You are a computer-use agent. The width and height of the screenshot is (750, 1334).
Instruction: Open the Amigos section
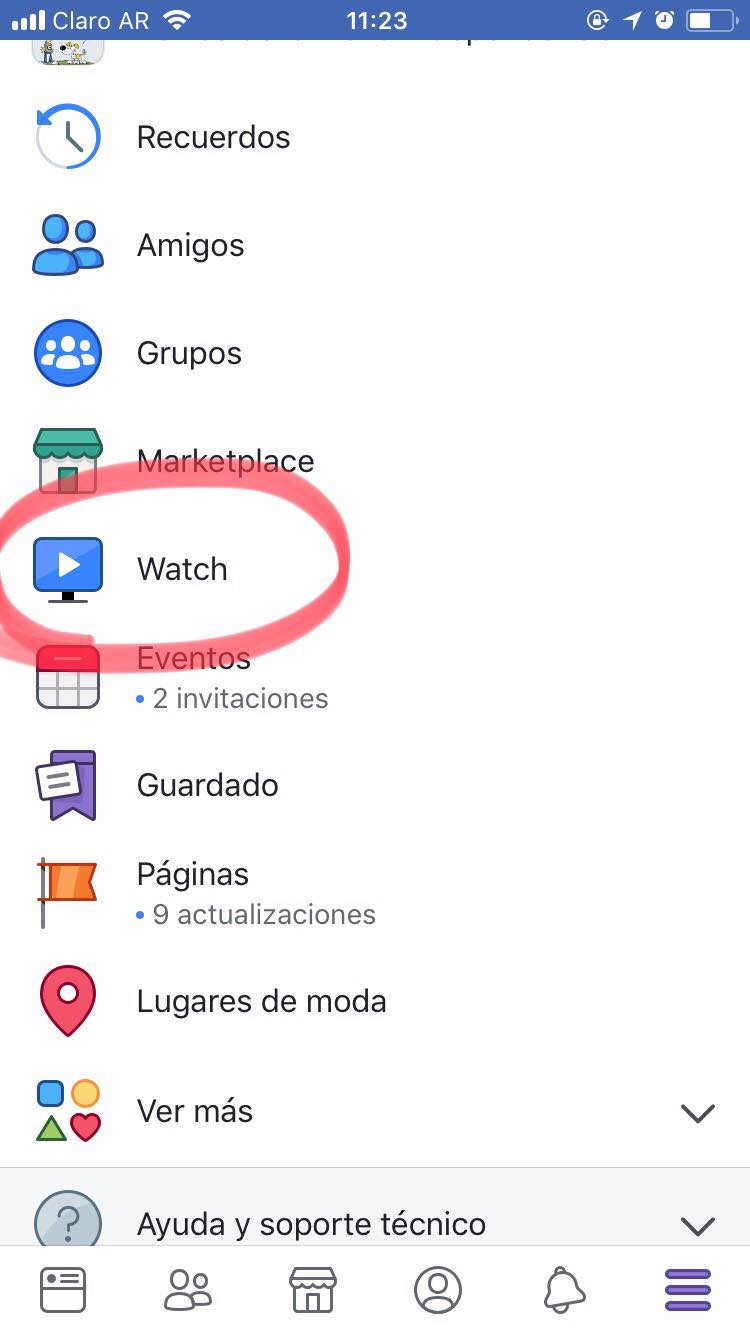[190, 245]
